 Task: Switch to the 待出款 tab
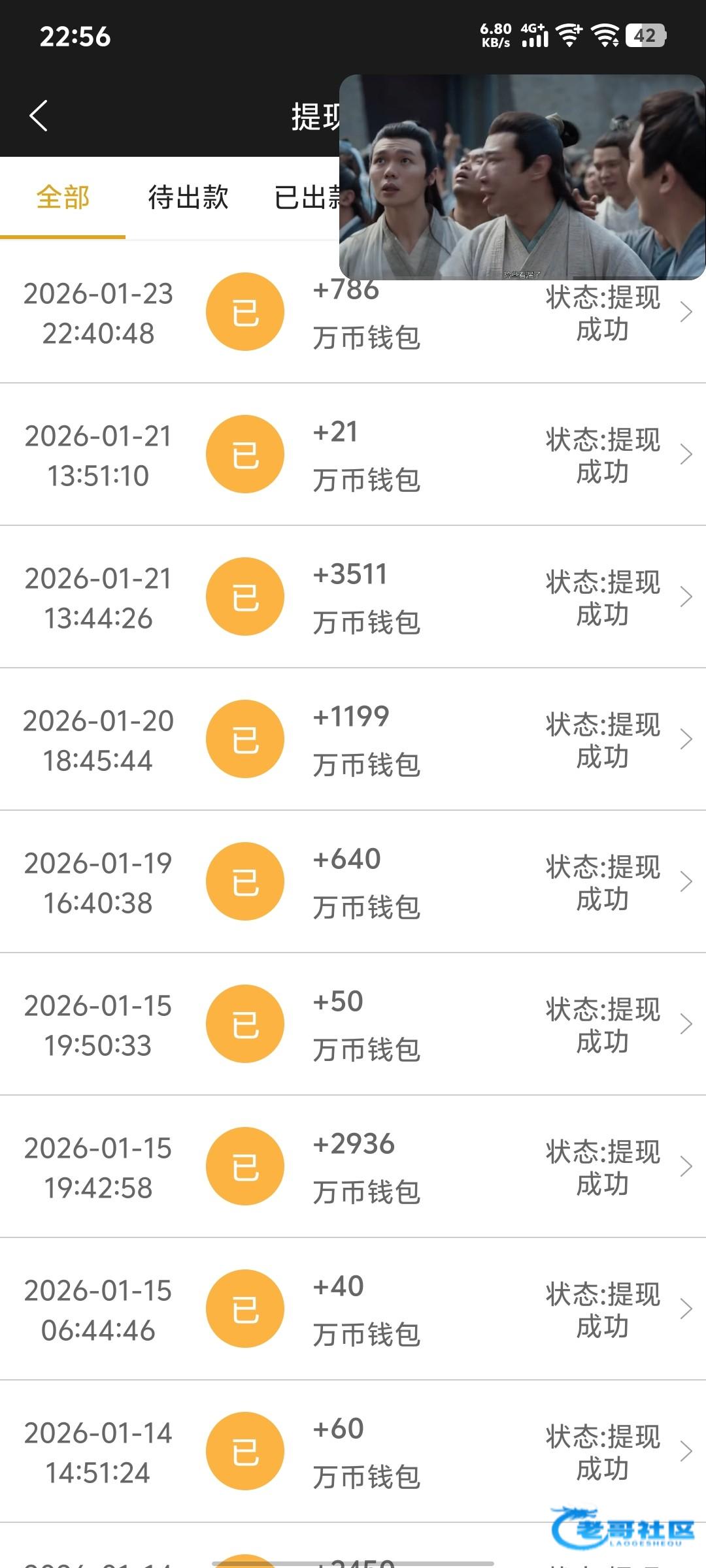(188, 197)
